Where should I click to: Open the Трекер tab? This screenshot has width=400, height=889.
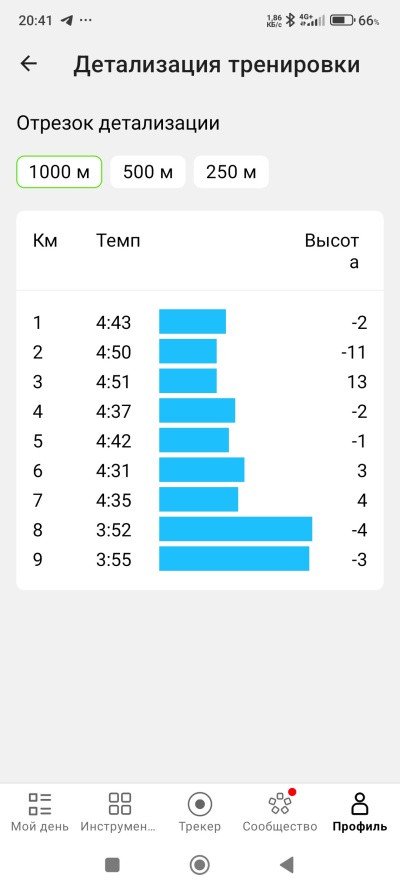click(199, 812)
